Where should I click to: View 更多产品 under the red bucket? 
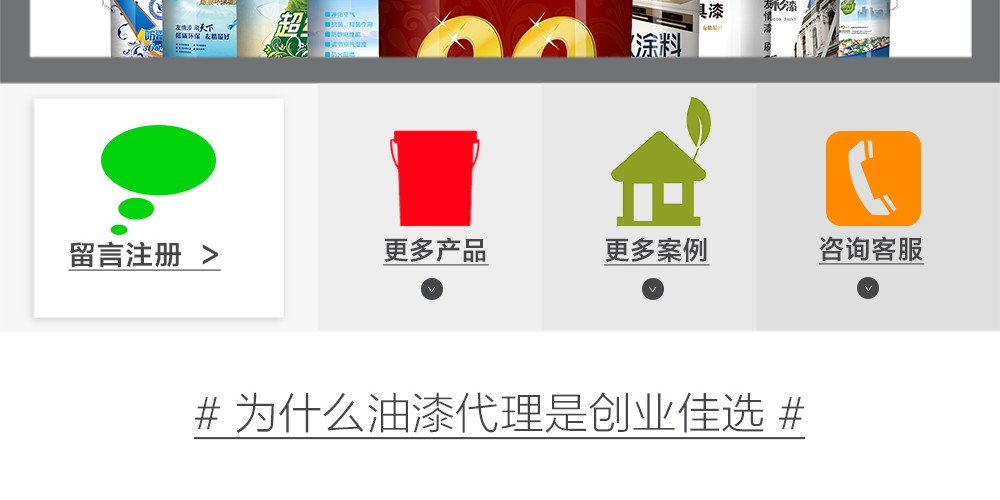tap(435, 250)
